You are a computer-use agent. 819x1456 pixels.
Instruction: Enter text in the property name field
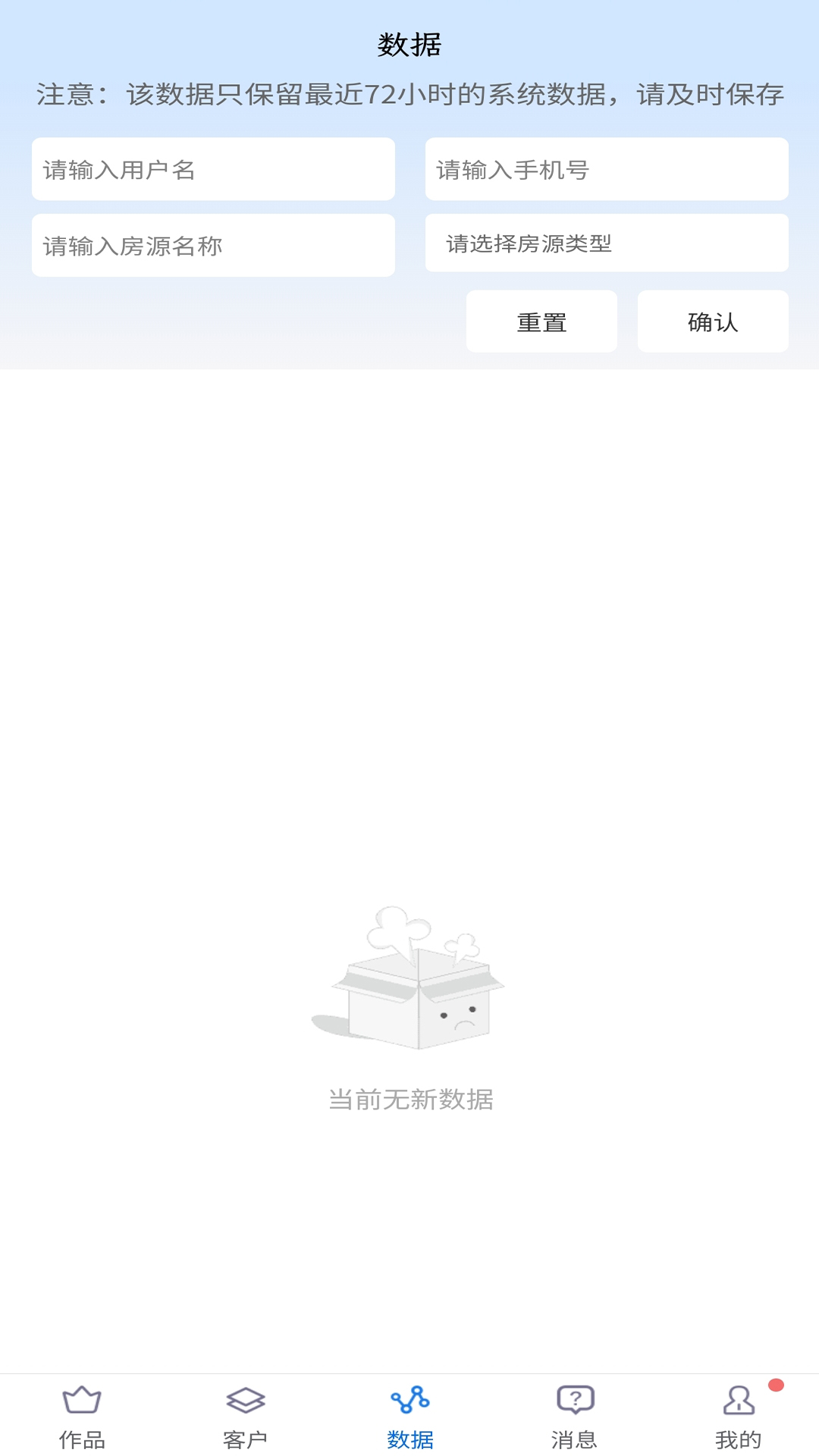[x=213, y=245]
